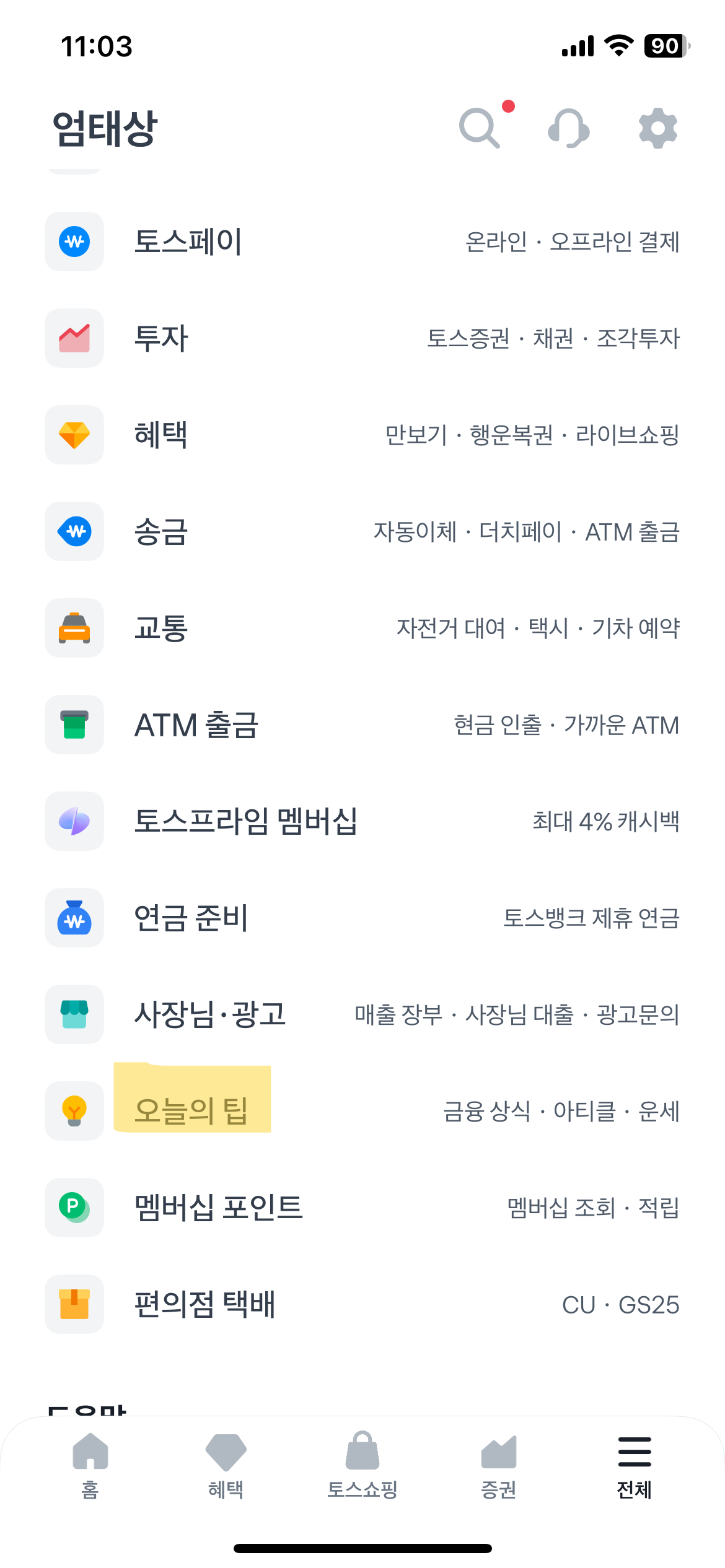
Task: Go to 교통 services
Action: (362, 628)
